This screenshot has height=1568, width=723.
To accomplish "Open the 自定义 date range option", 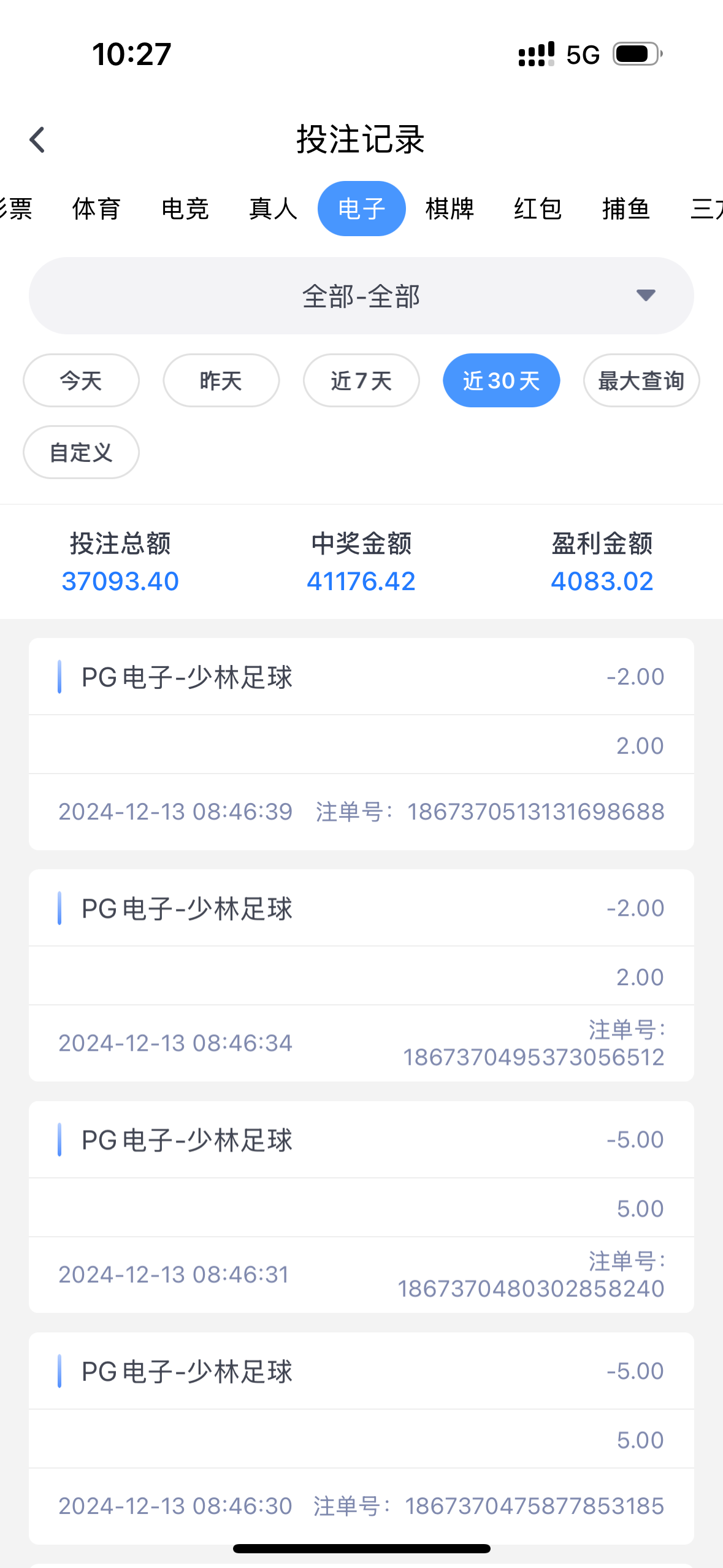I will [x=81, y=452].
